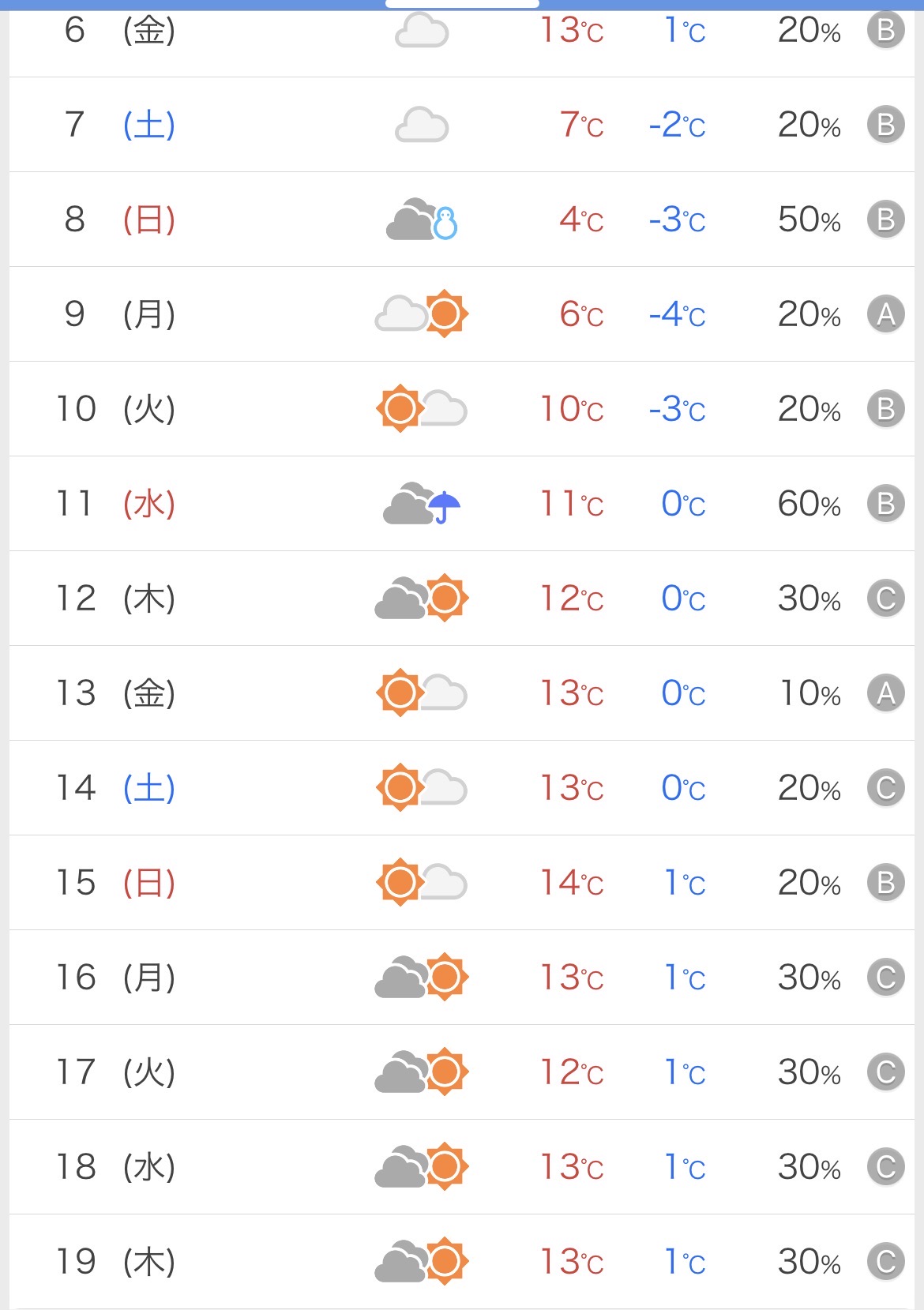Image resolution: width=924 pixels, height=1310 pixels.
Task: Click the 14°C high temperature on Sunday the 15th
Action: click(570, 882)
